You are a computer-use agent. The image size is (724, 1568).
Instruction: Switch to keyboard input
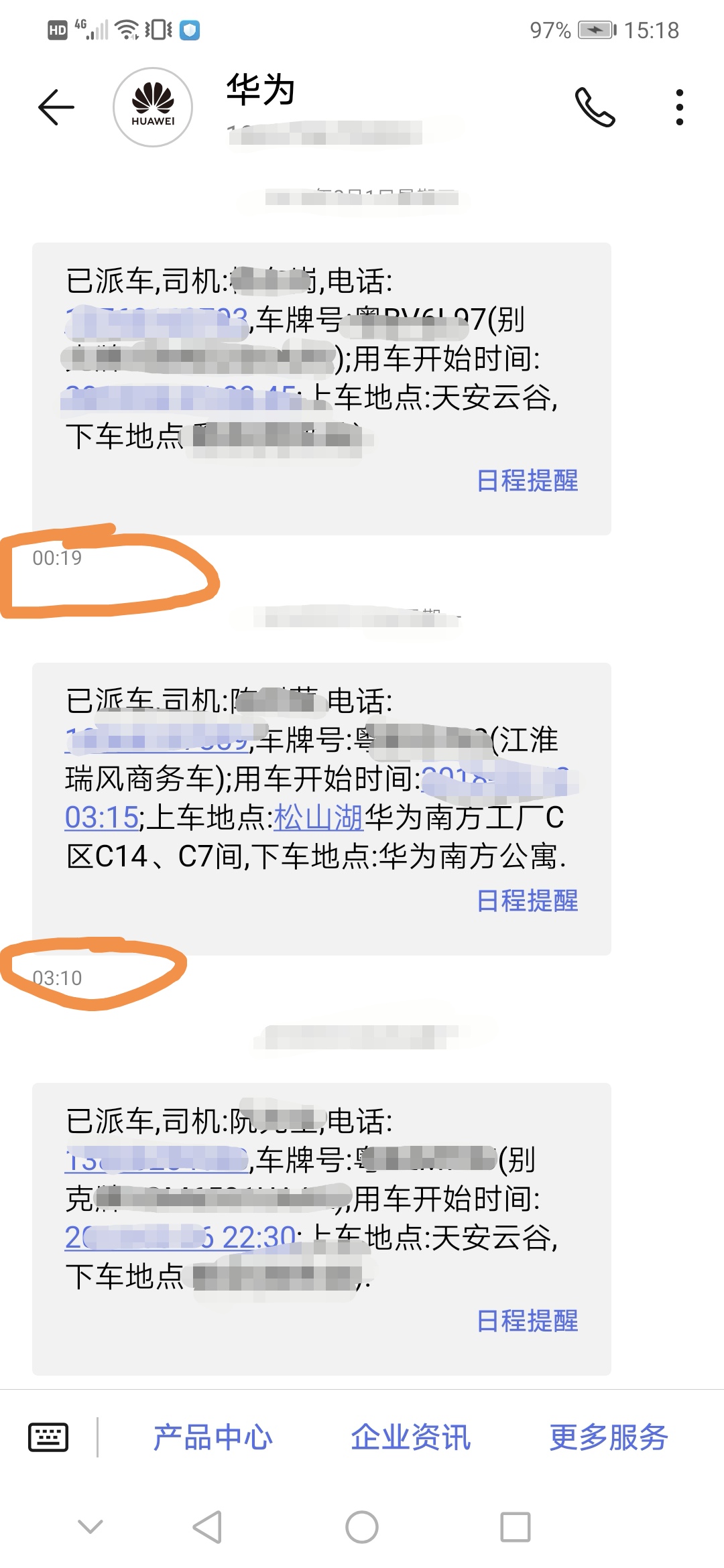click(48, 1437)
